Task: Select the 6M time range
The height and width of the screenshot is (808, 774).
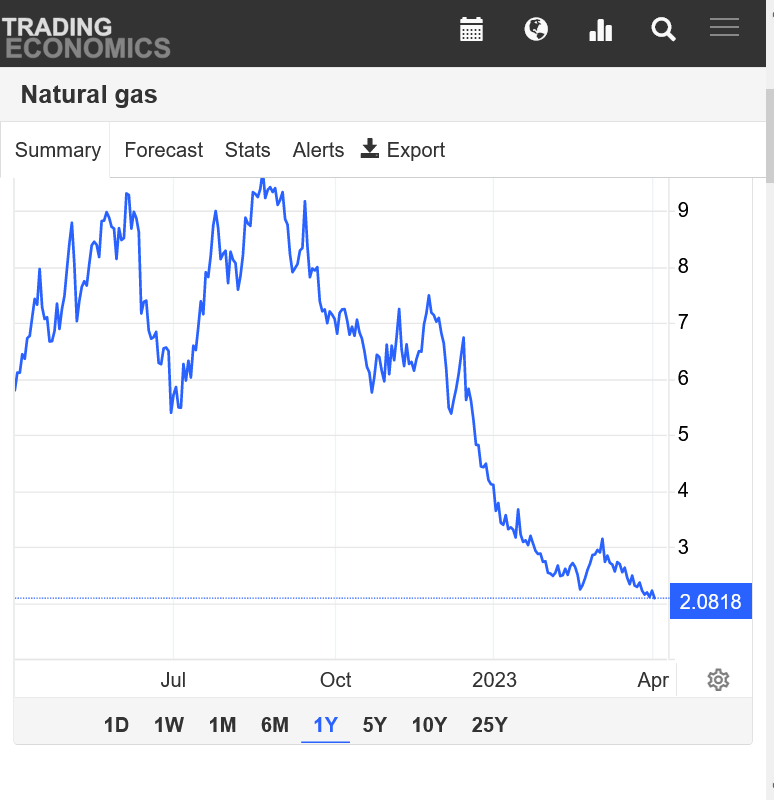Action: (274, 725)
